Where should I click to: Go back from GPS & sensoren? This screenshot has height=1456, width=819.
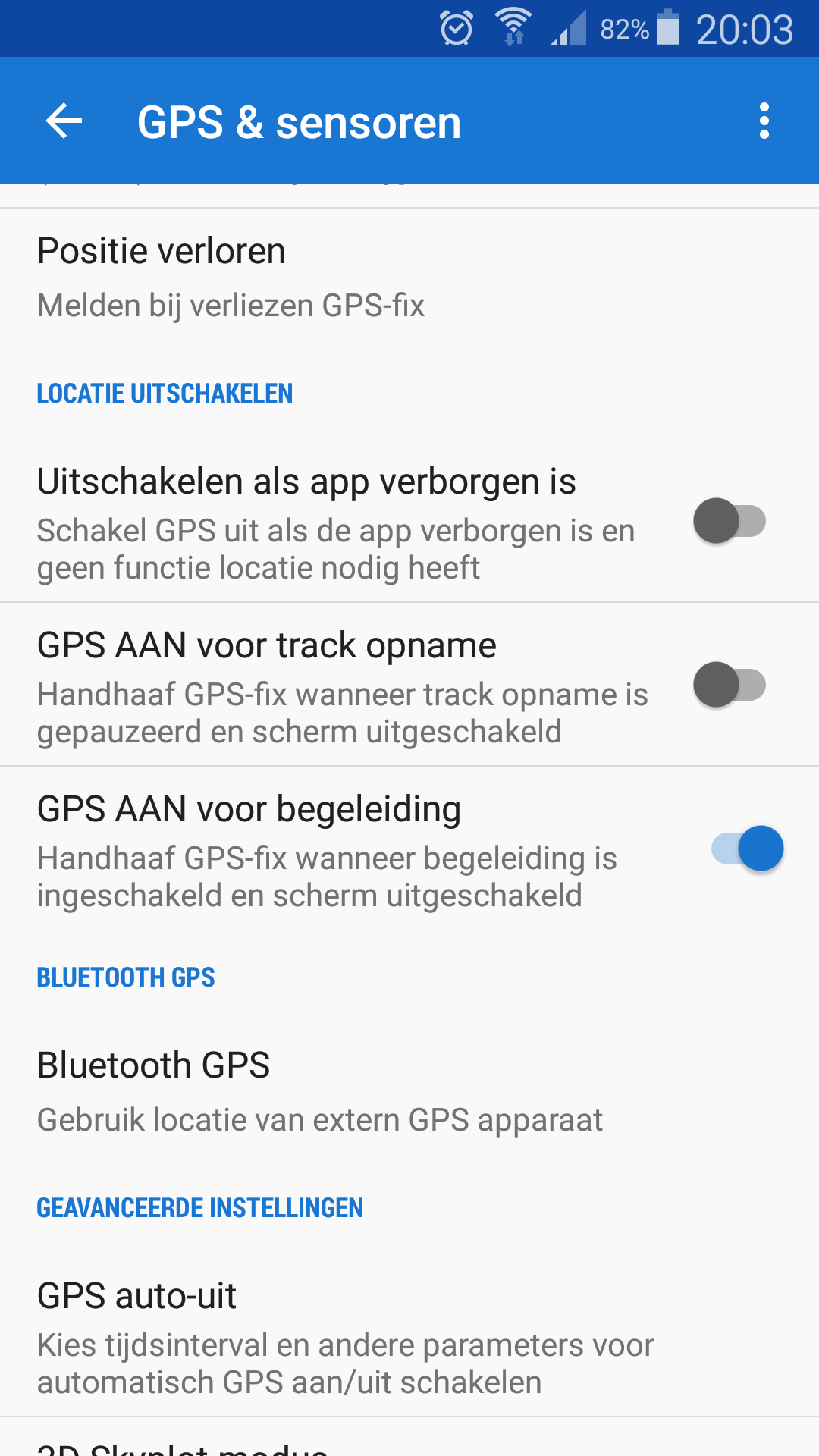pyautogui.click(x=64, y=121)
